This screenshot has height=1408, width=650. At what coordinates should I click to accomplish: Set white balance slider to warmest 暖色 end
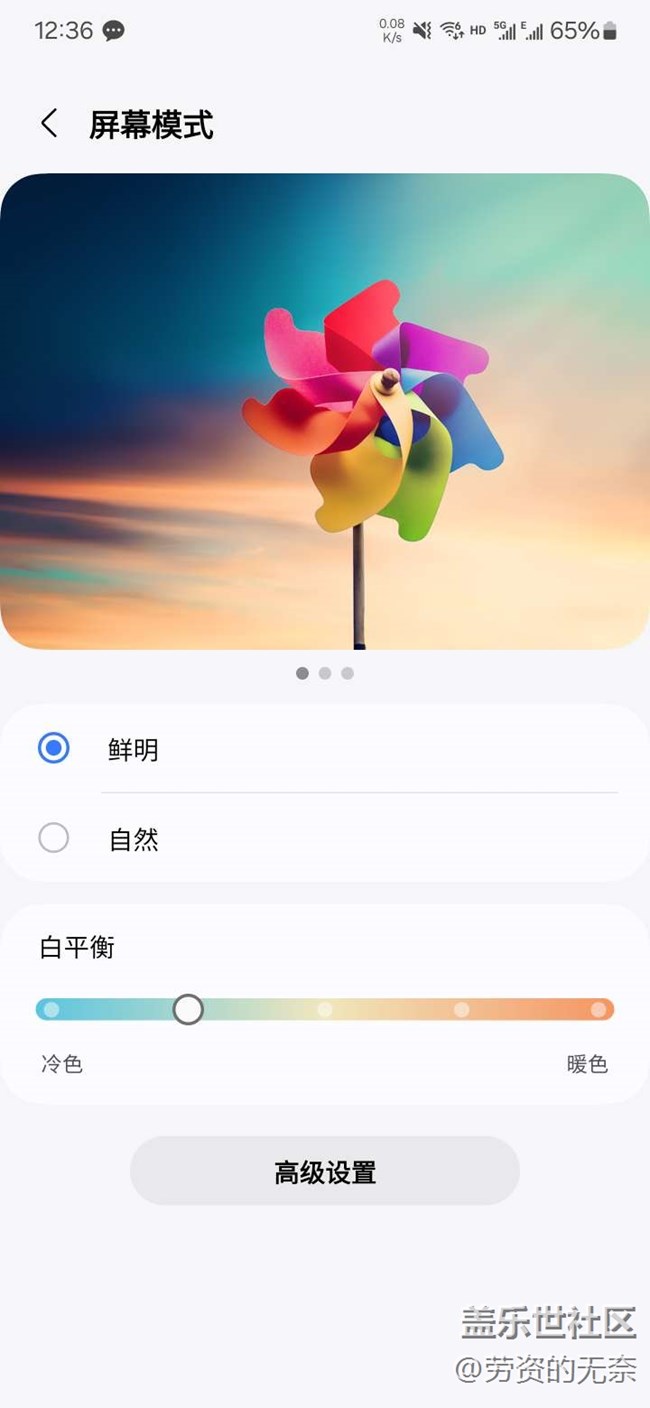coord(598,1010)
